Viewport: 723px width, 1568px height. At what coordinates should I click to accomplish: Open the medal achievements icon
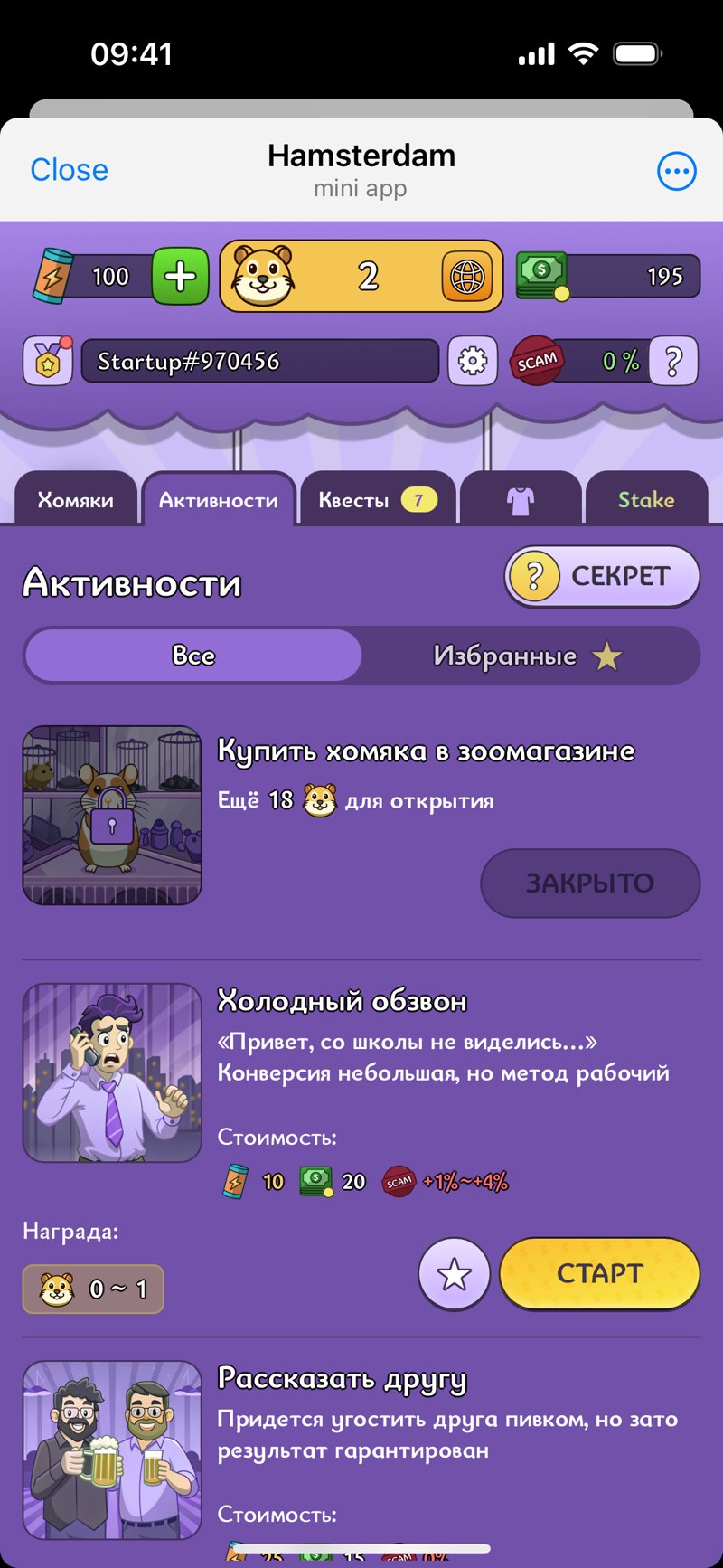click(x=48, y=361)
